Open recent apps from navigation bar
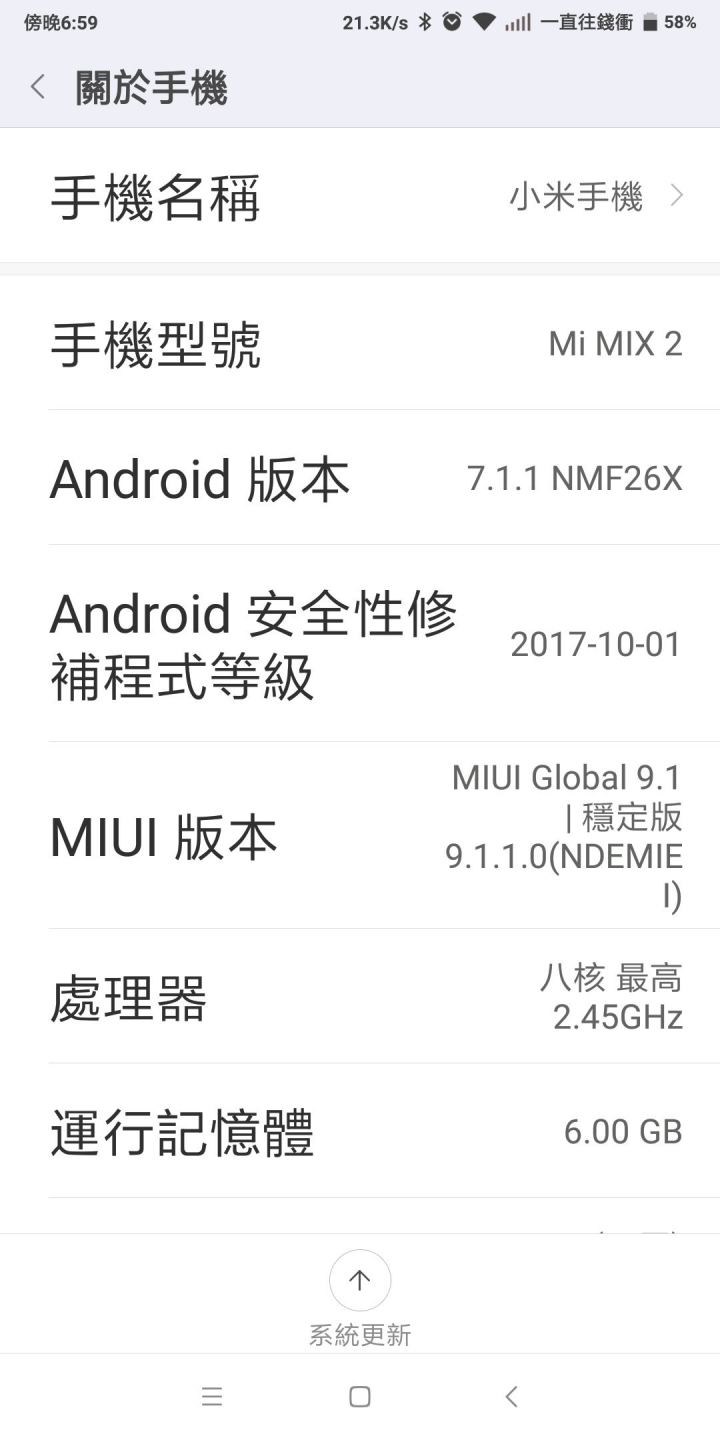720x1440 pixels. click(x=211, y=1397)
